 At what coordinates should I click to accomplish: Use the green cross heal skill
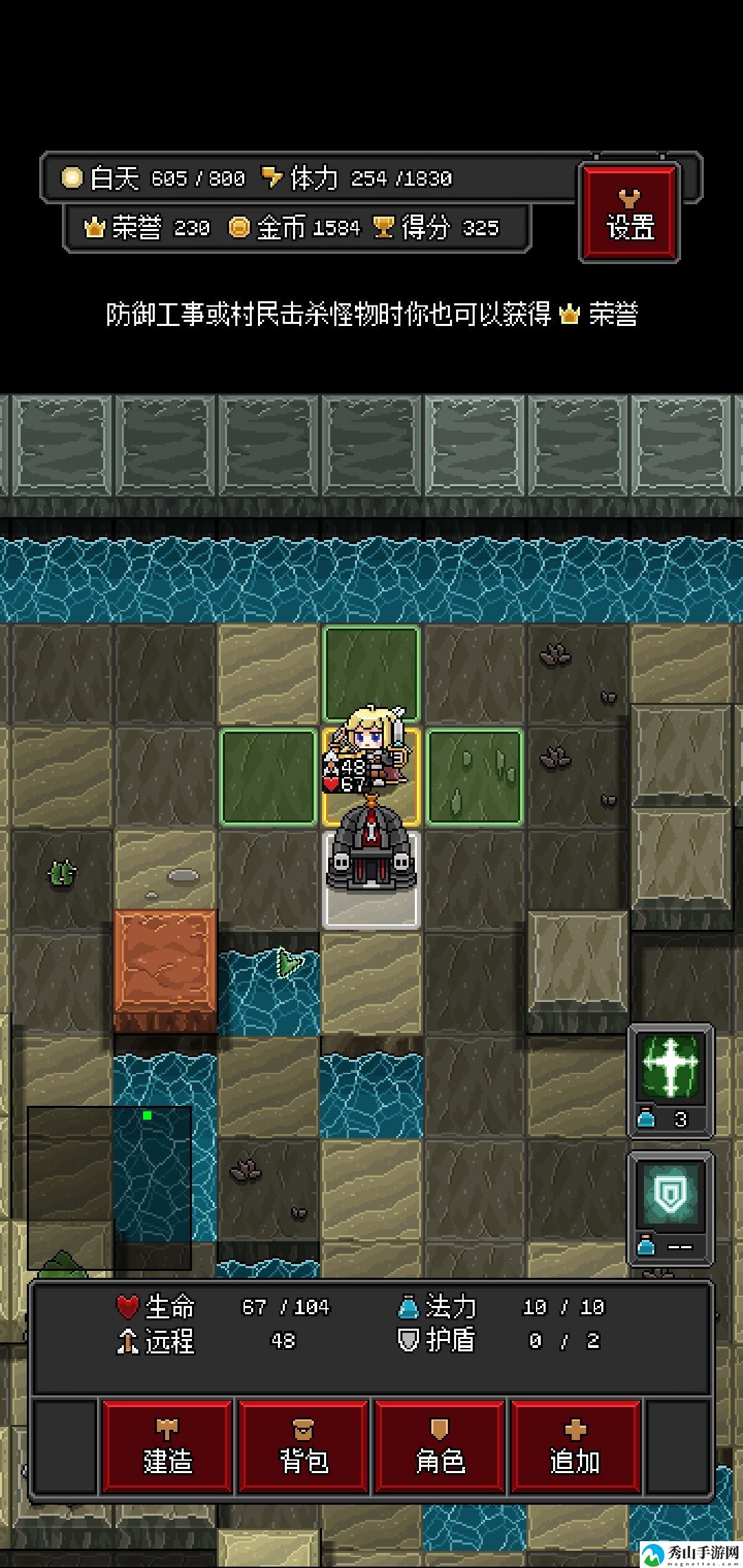(x=670, y=1065)
